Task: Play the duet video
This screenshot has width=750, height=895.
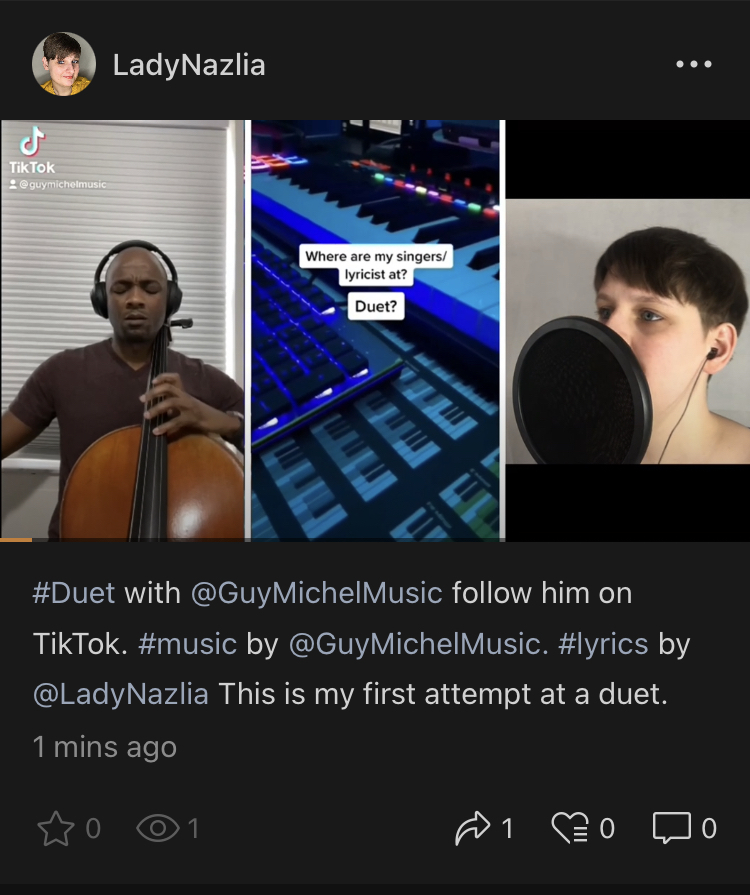Action: pyautogui.click(x=375, y=330)
